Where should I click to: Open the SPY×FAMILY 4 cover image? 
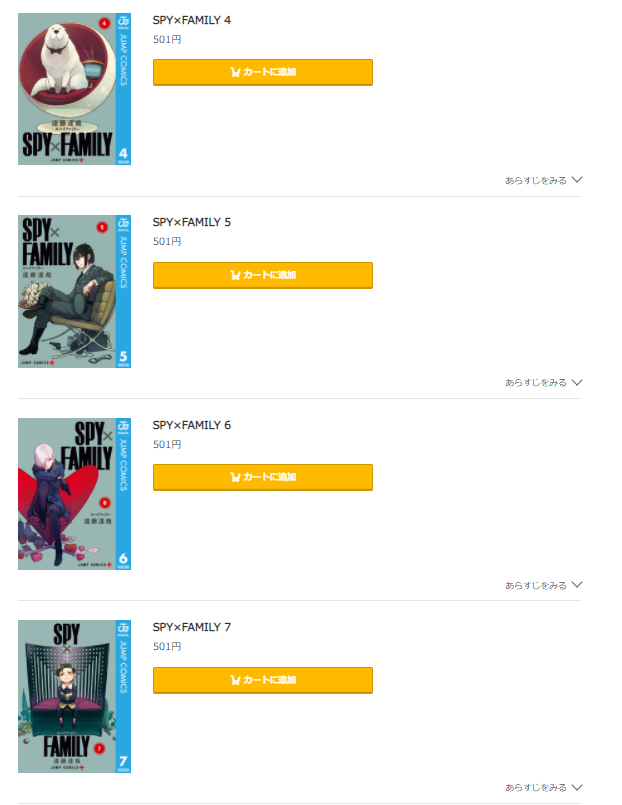(74, 89)
